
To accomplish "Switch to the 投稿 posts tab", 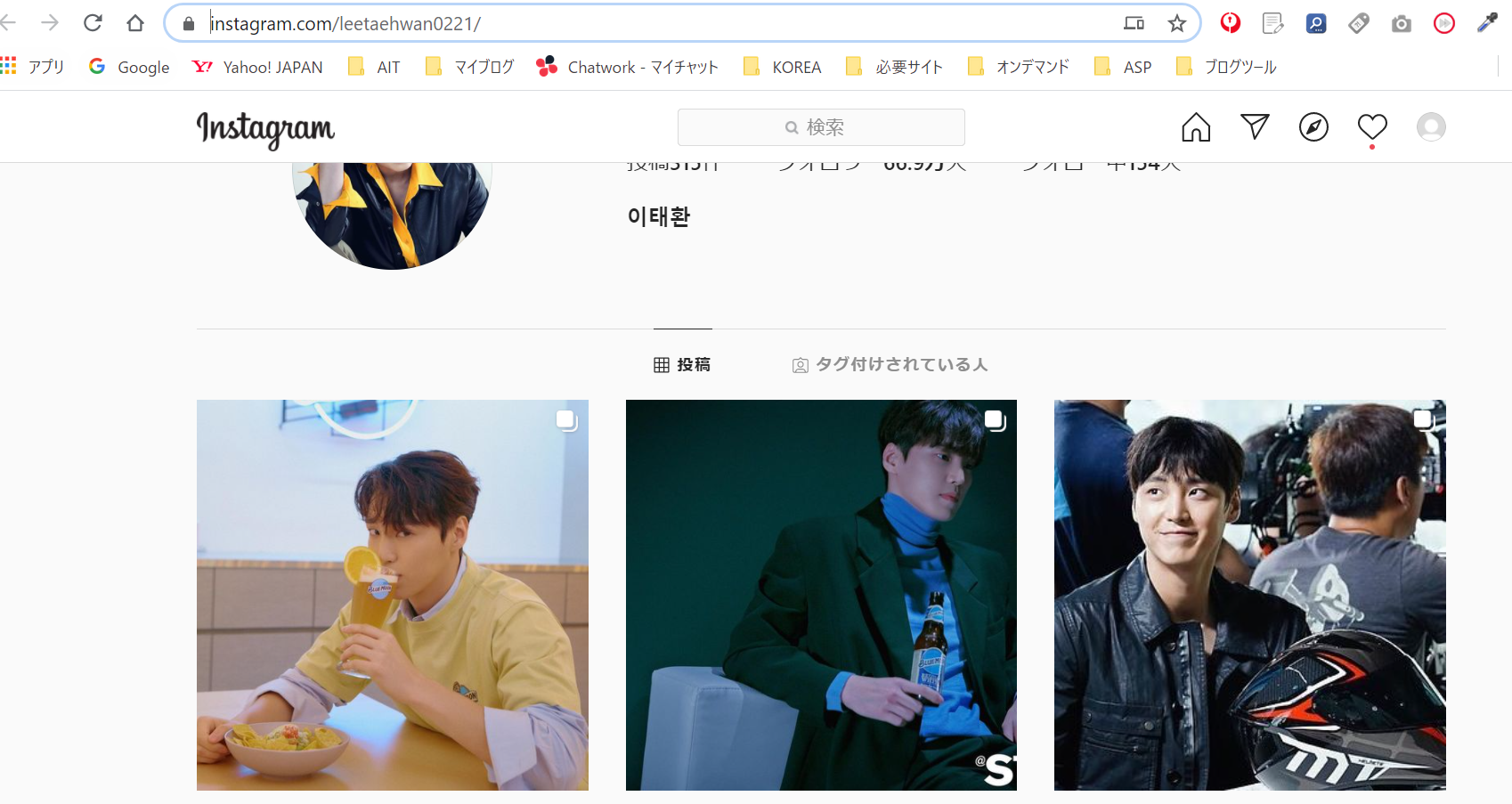I will tap(682, 364).
